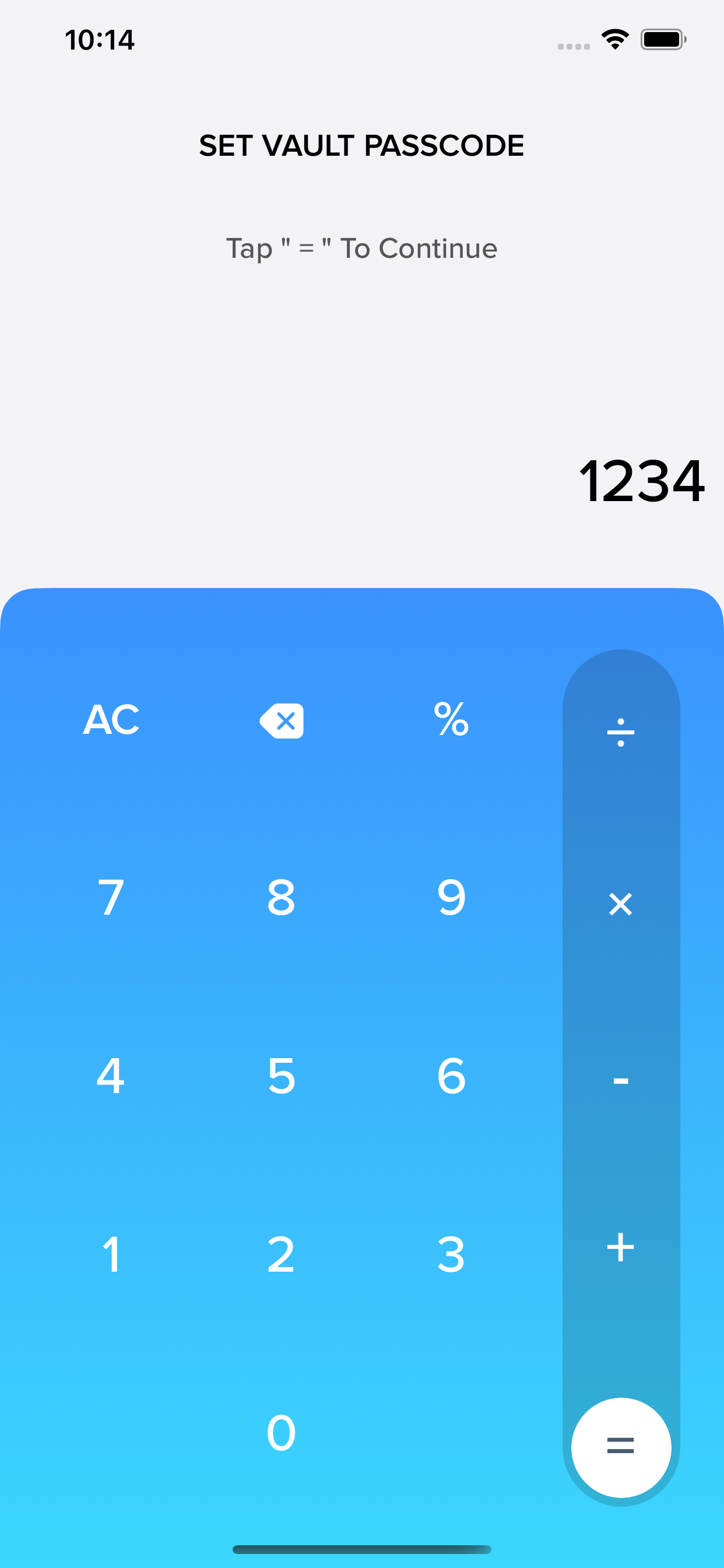Tap the clock in the status bar
Screen dimensions: 724x1568
[x=101, y=40]
